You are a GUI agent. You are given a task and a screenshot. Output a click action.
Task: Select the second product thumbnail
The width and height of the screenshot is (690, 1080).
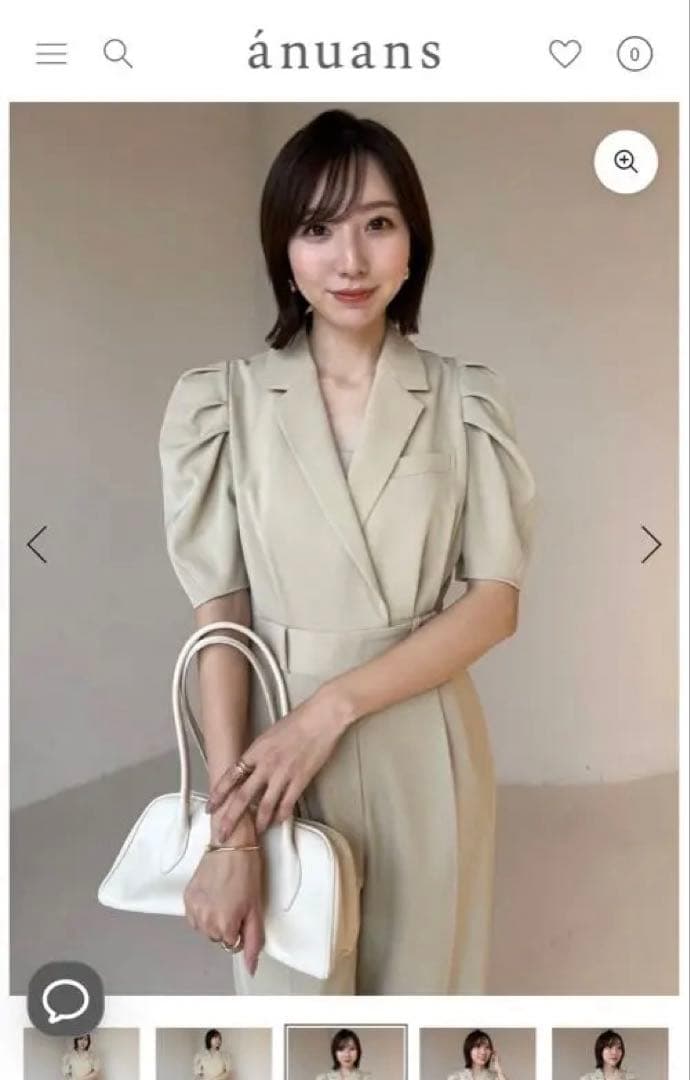tap(213, 1054)
